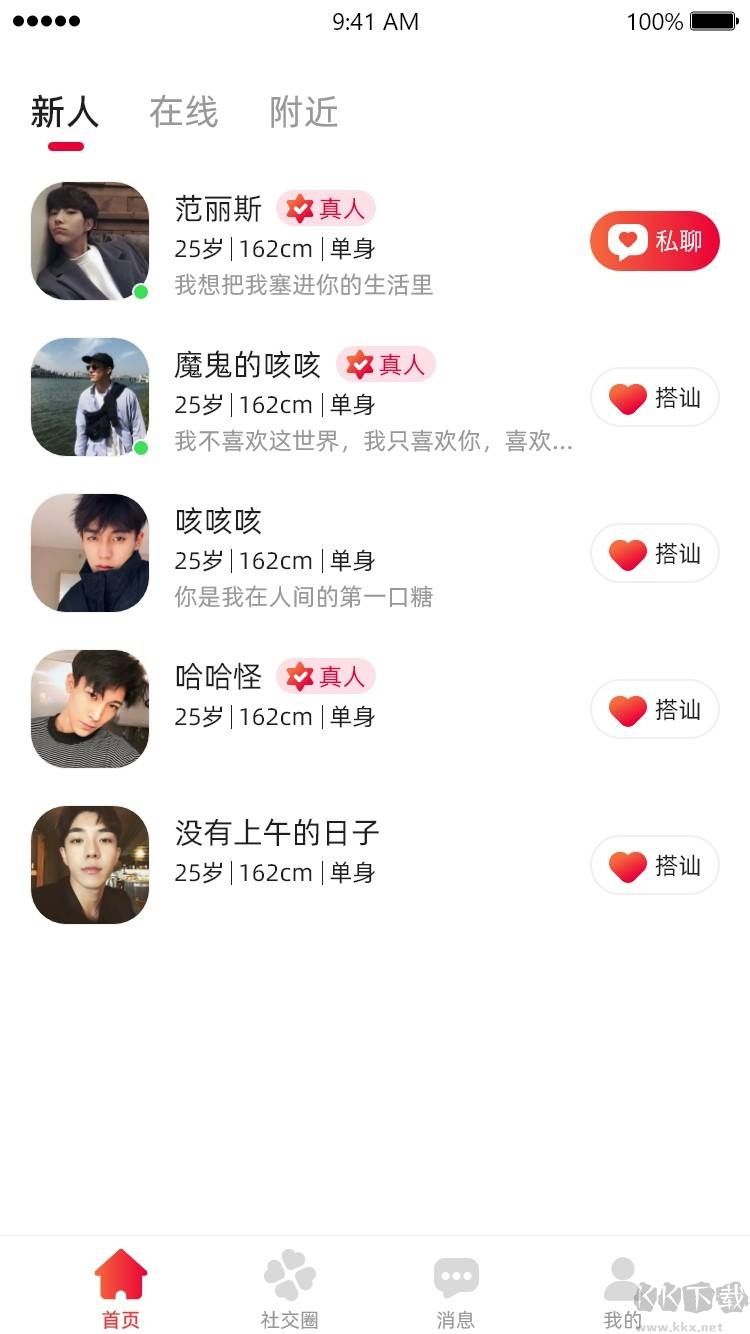Tap 搭讪 to greet 没有上午的日子
The width and height of the screenshot is (750, 1334).
tap(654, 865)
